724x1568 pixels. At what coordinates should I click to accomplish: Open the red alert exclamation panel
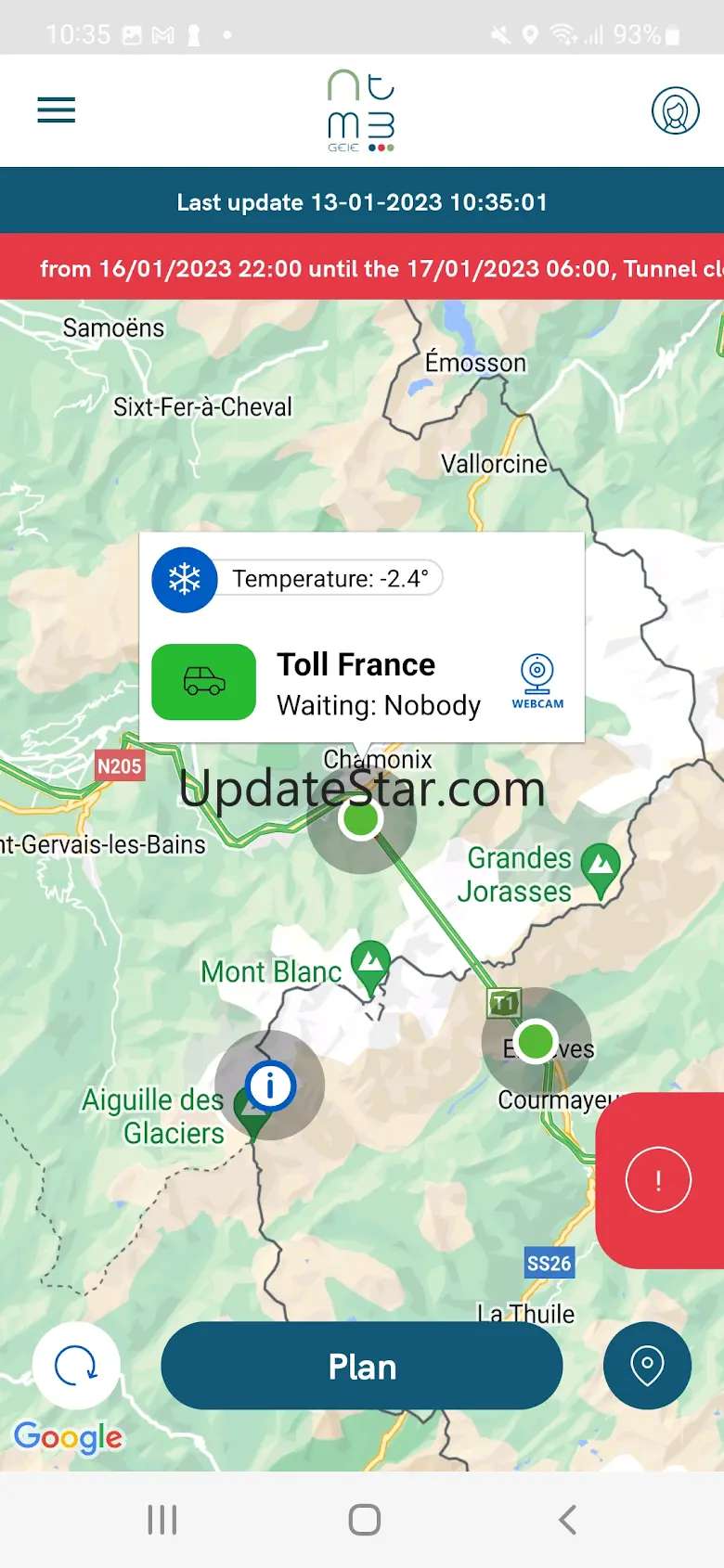point(659,1180)
